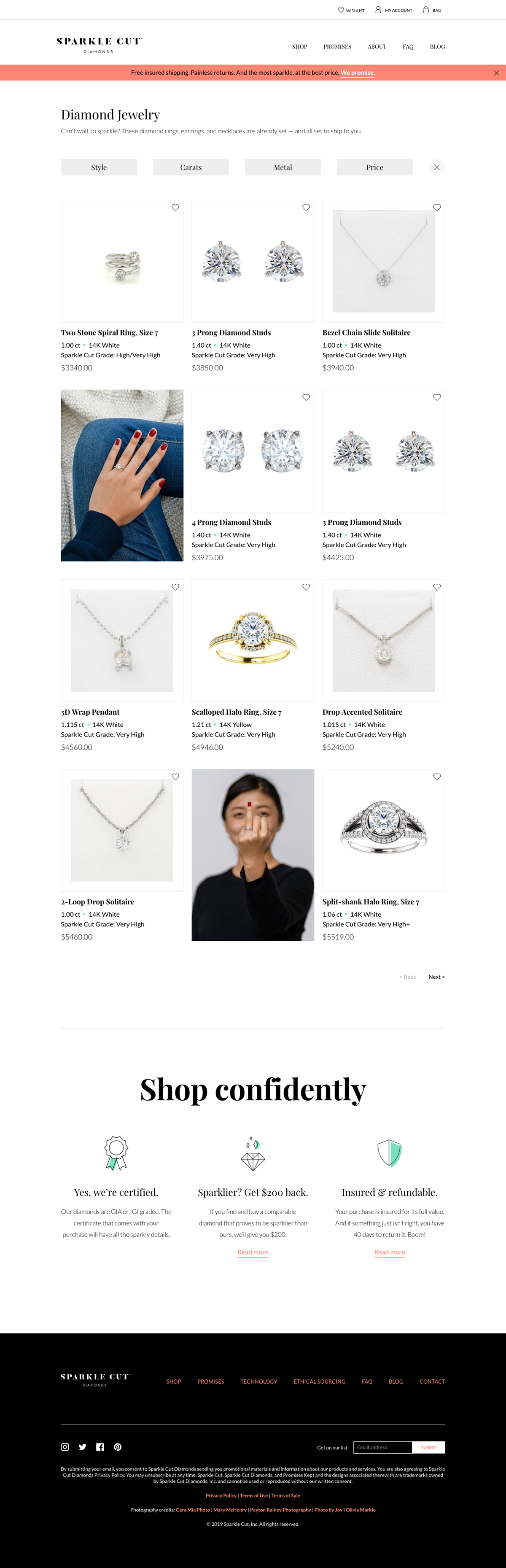View the Scalloped Halo Ring, Size 7

(x=236, y=712)
